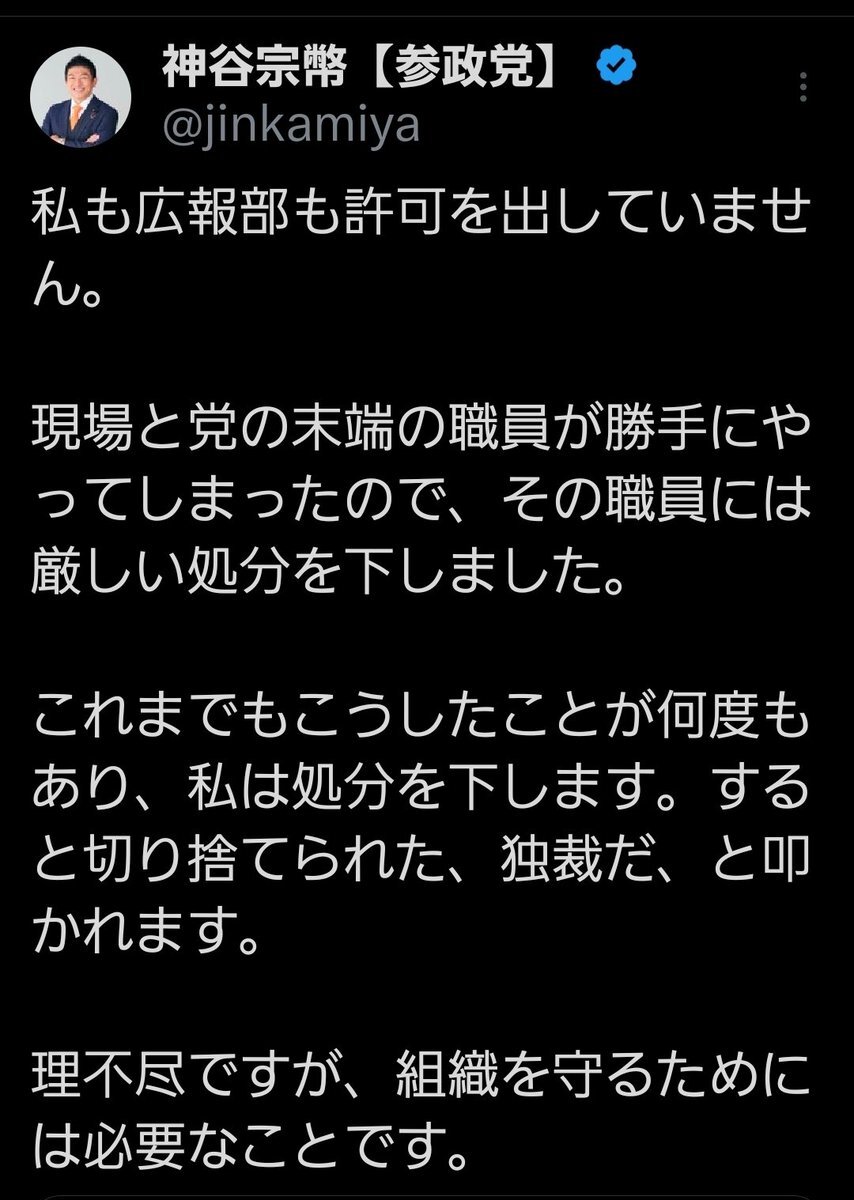Open the @jinkamiya profile name
854x1200 pixels.
coord(290,126)
